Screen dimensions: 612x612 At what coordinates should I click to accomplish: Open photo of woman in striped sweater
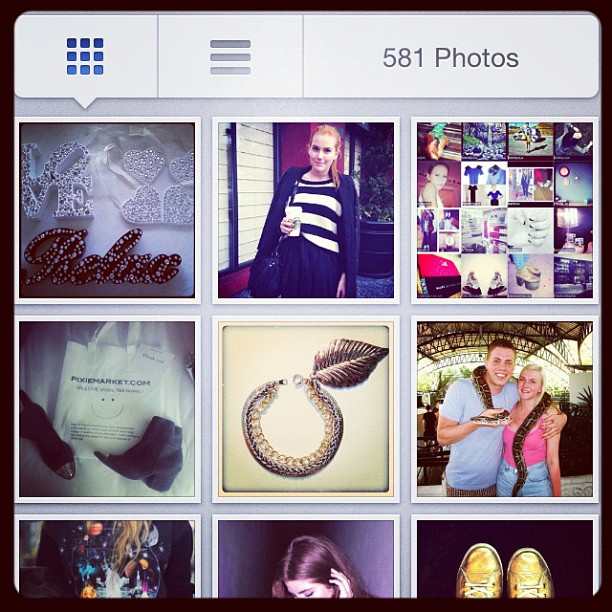click(306, 210)
